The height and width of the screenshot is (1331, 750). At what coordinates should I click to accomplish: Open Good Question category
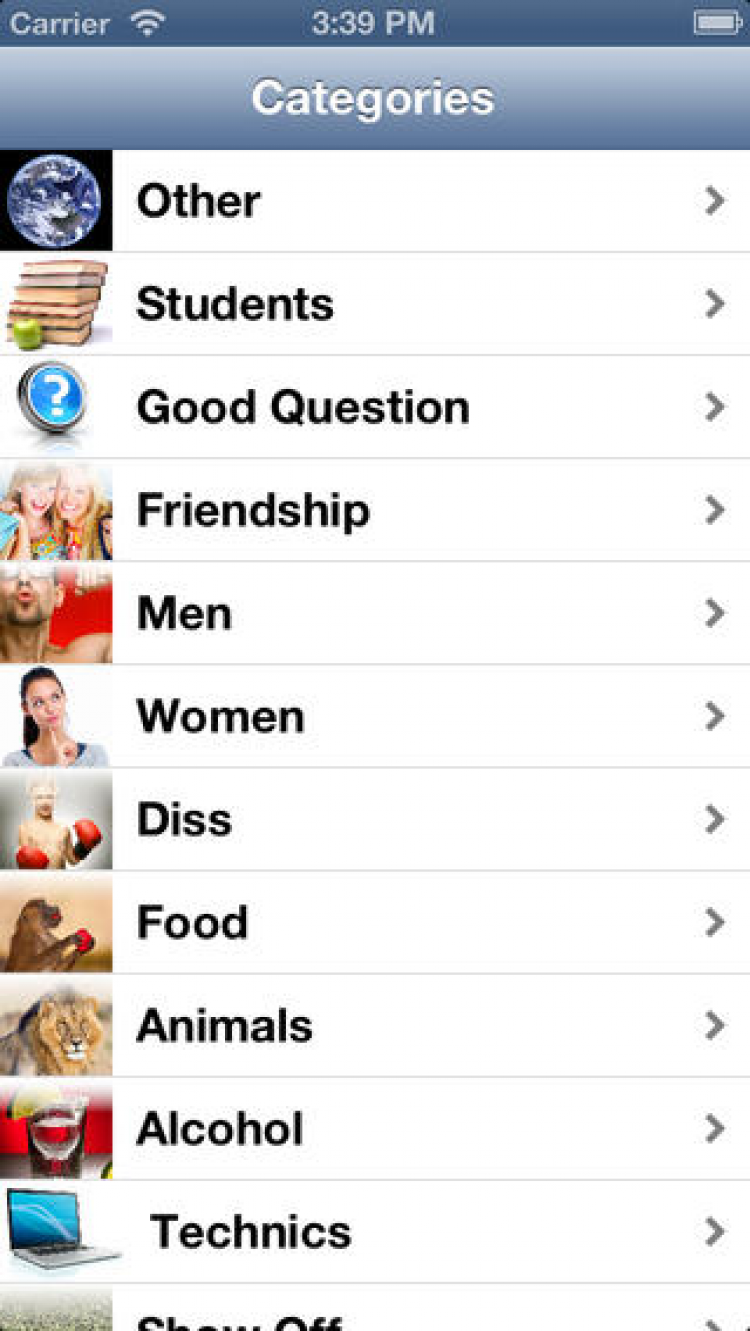click(375, 407)
